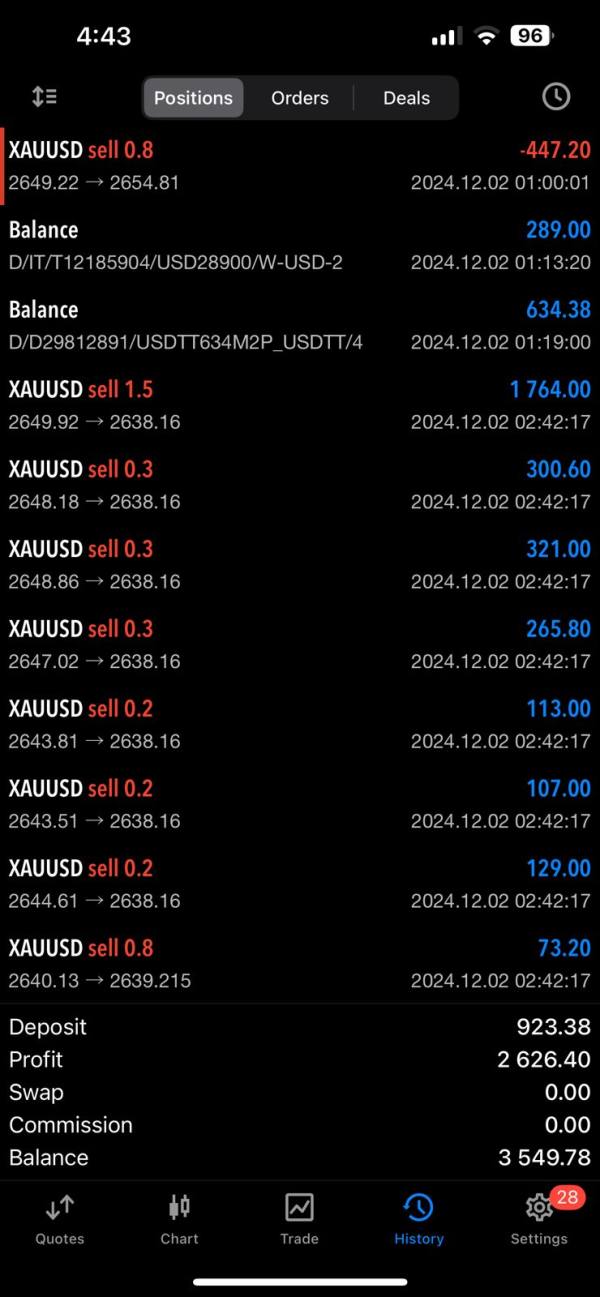Switch to the Chart tab

click(180, 1219)
